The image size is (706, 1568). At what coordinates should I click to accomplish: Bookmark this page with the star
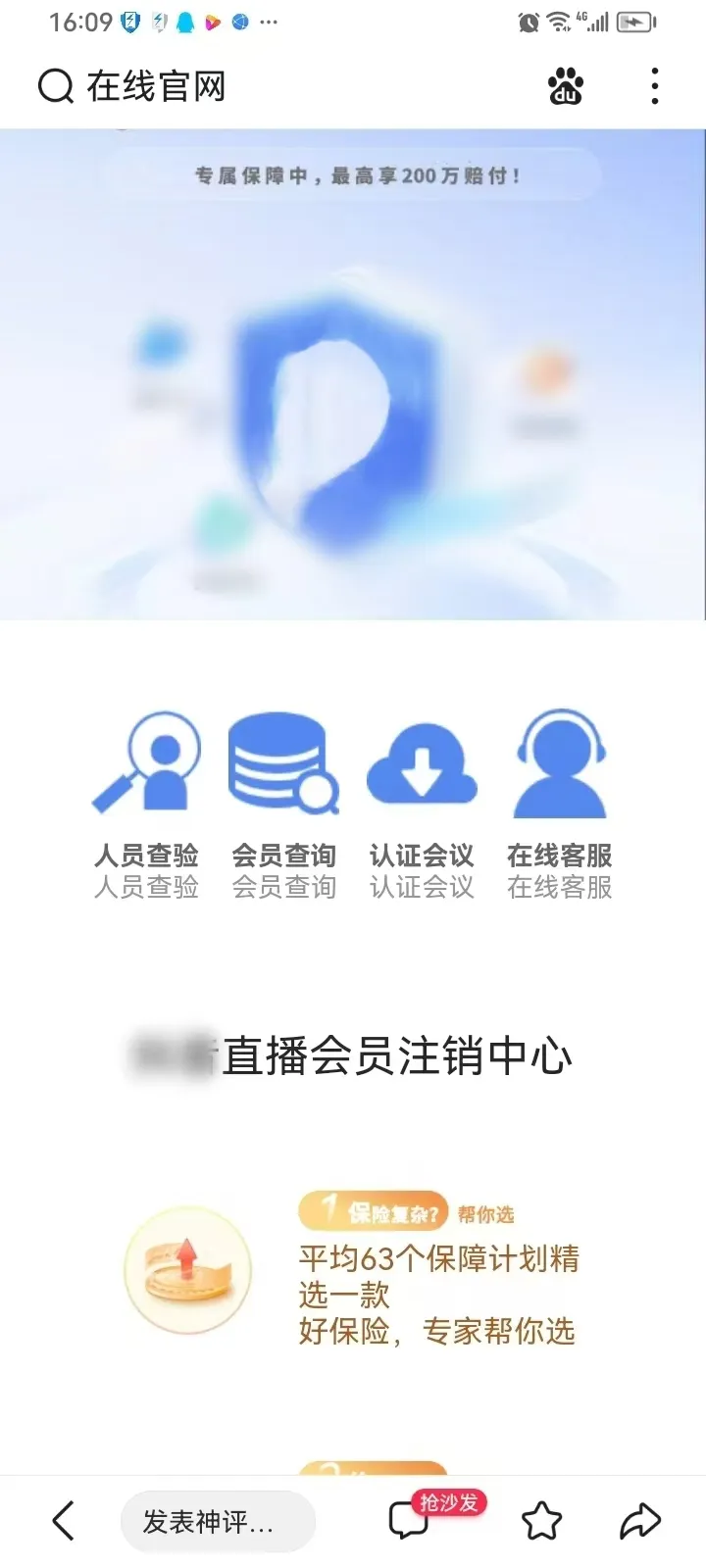pos(541,1521)
